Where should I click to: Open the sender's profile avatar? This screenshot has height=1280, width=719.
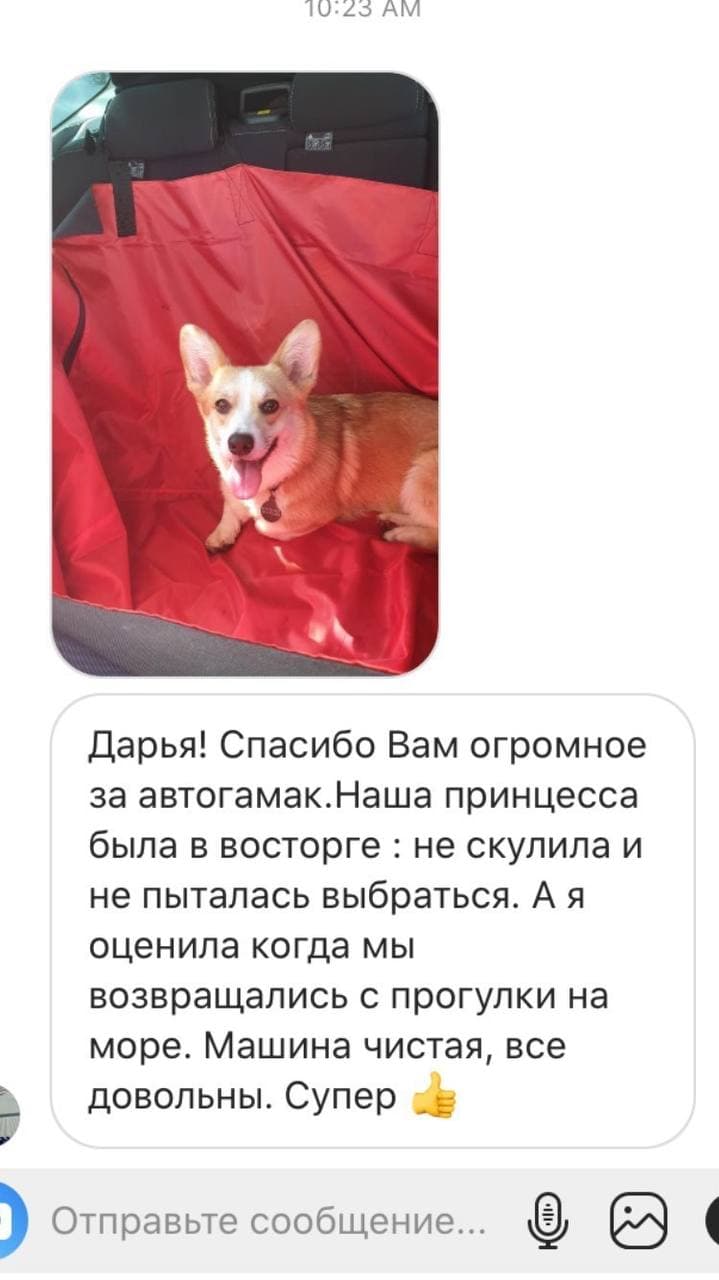(x=9, y=1113)
